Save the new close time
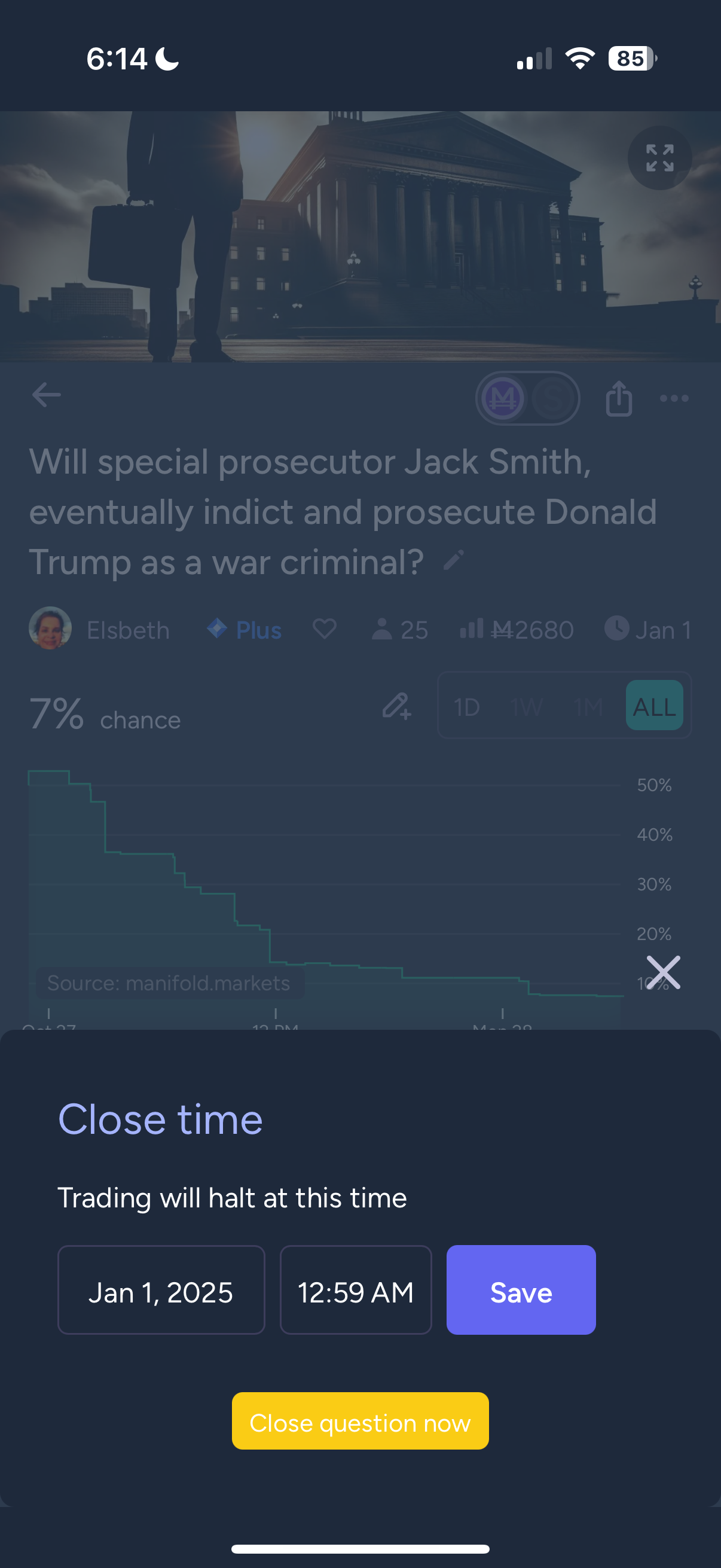Screen dimensions: 721x1568 [x=521, y=1290]
